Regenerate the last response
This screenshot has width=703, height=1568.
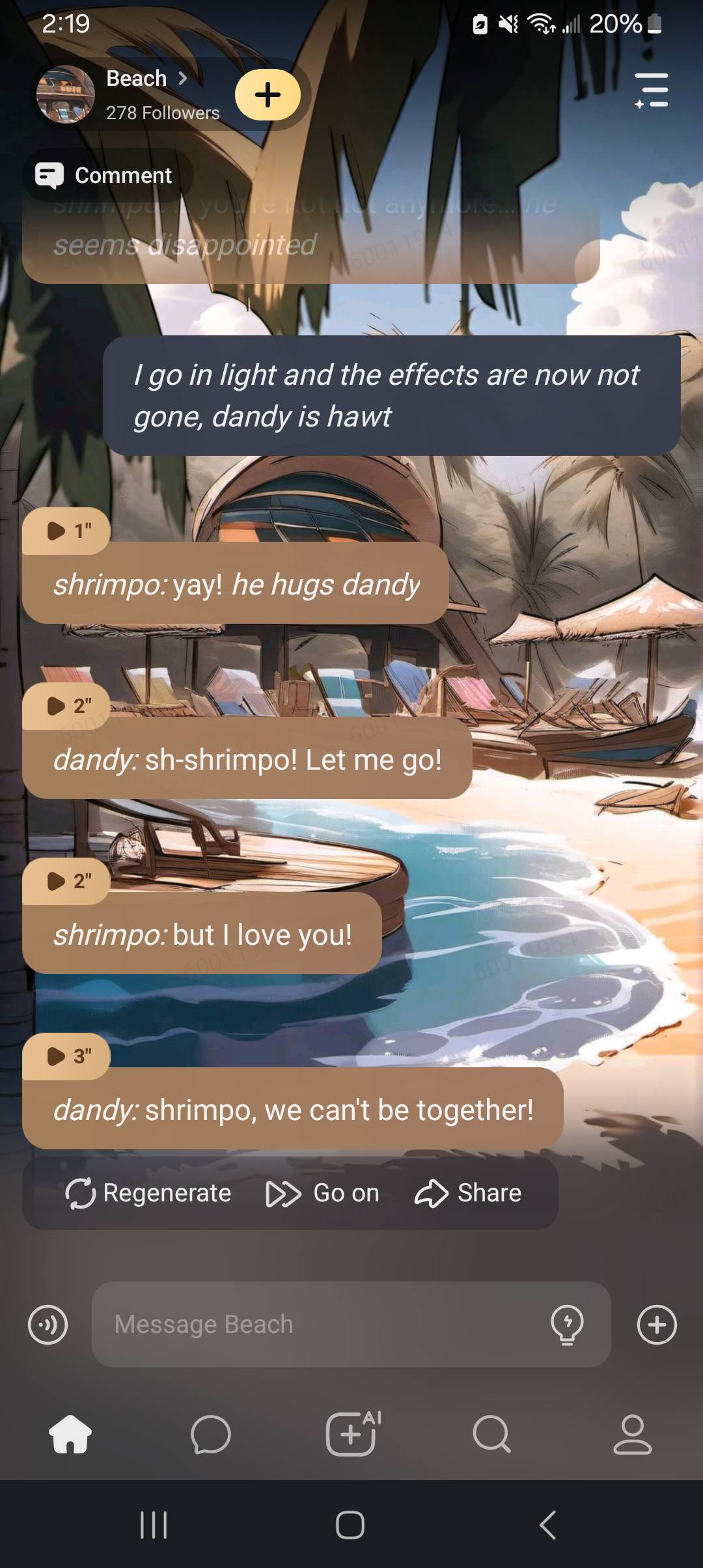(x=148, y=1193)
